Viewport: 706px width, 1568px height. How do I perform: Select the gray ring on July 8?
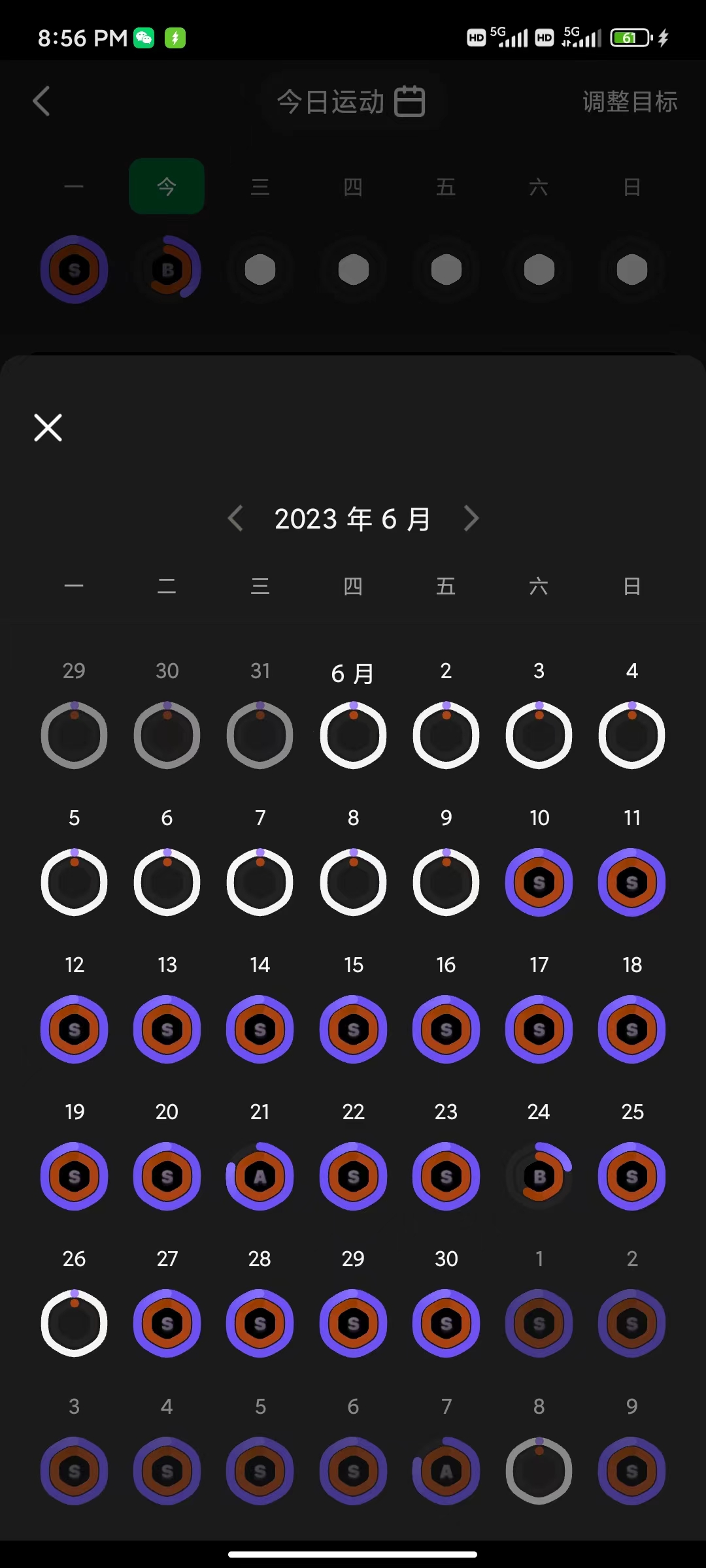[538, 1470]
